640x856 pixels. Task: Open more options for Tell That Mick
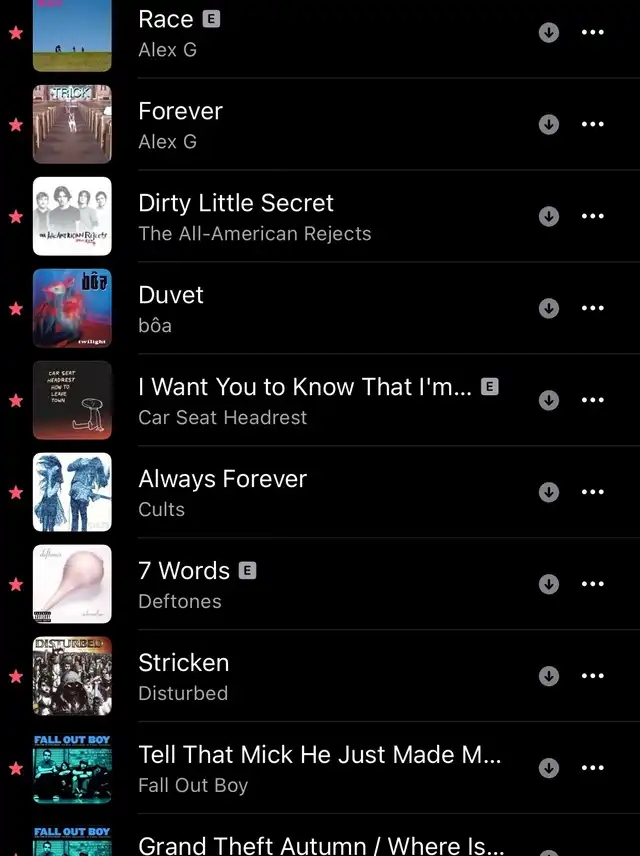point(593,768)
